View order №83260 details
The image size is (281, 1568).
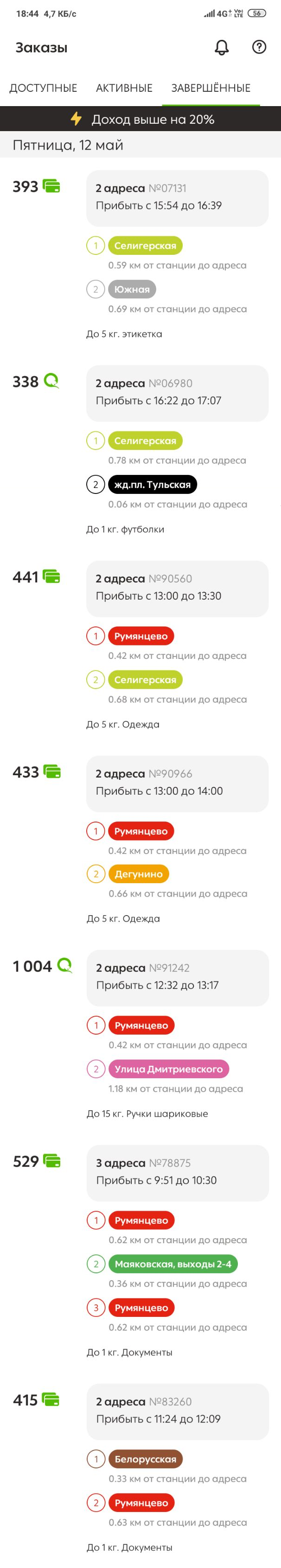point(177,1410)
